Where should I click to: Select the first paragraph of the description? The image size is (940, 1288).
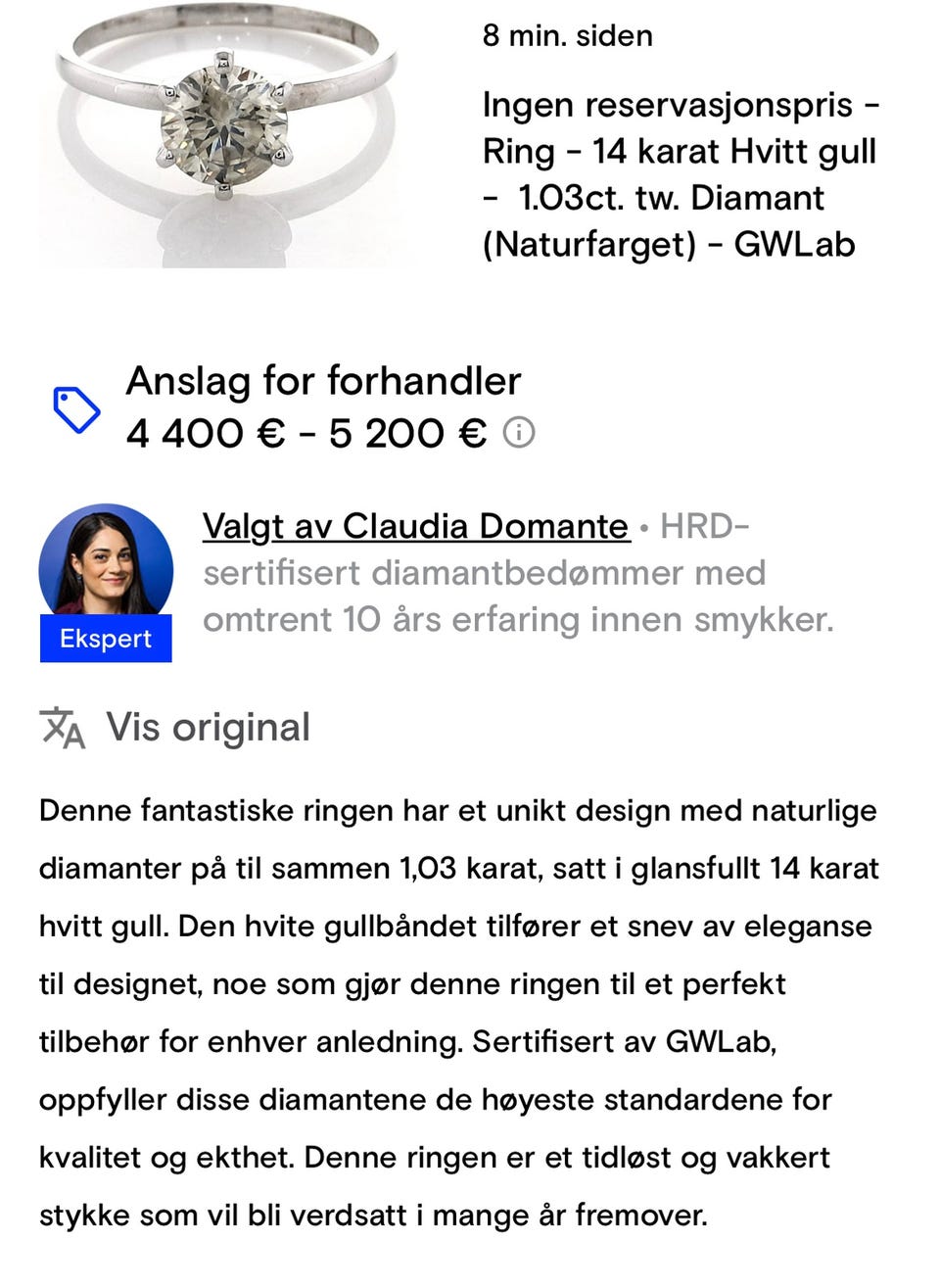[x=458, y=984]
